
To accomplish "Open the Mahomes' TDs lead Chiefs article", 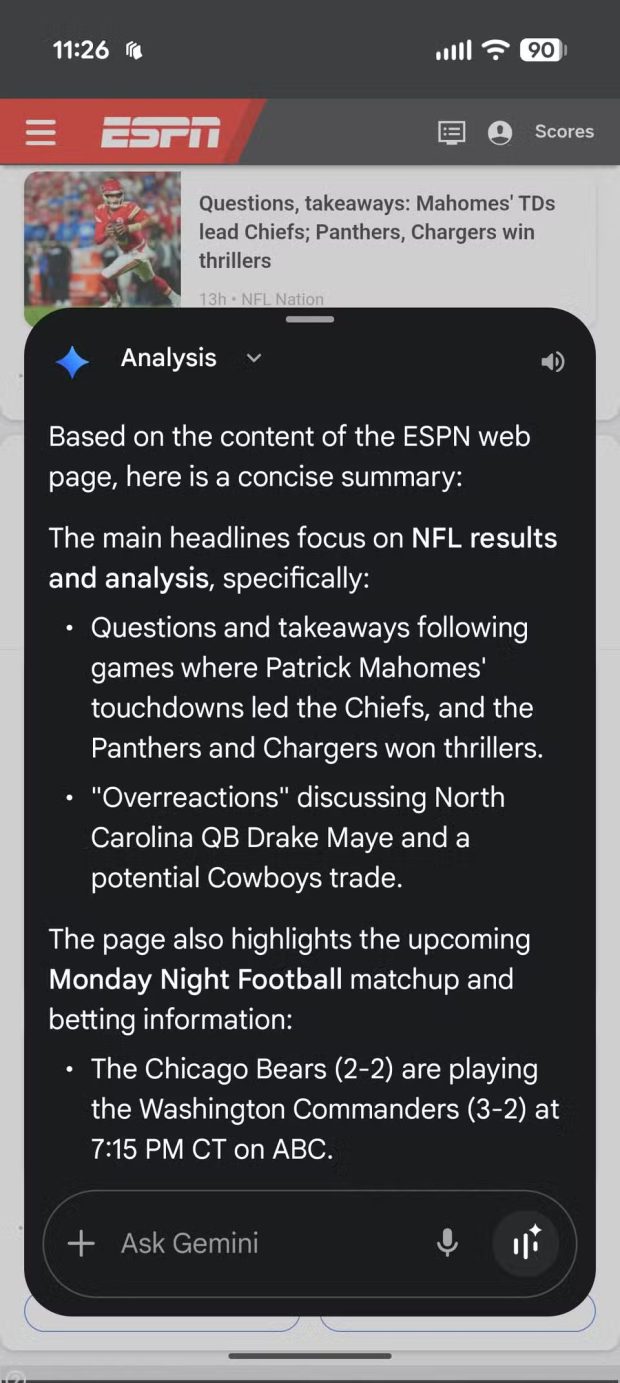I will pyautogui.click(x=376, y=231).
